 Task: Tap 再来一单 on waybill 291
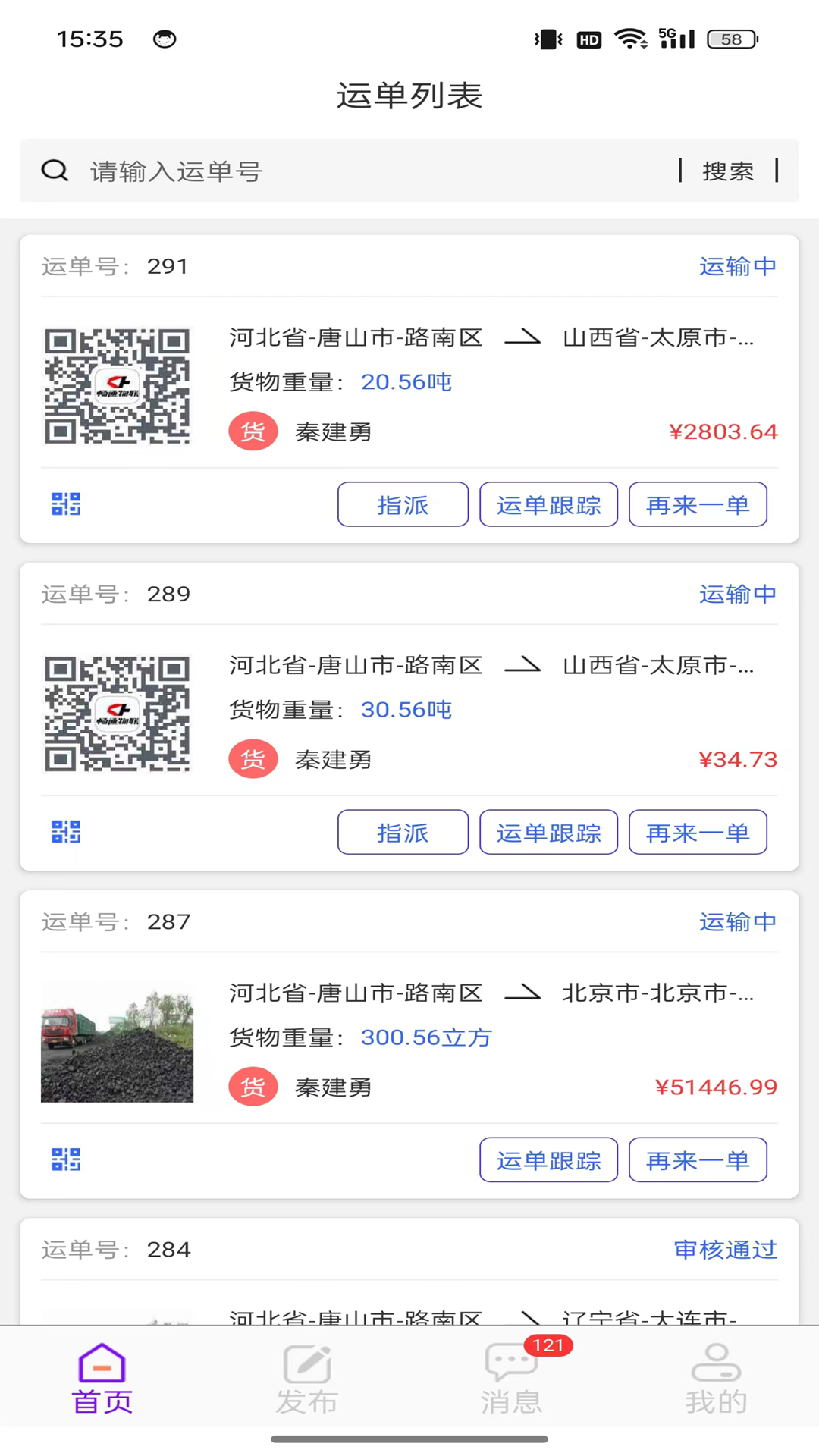pos(697,504)
